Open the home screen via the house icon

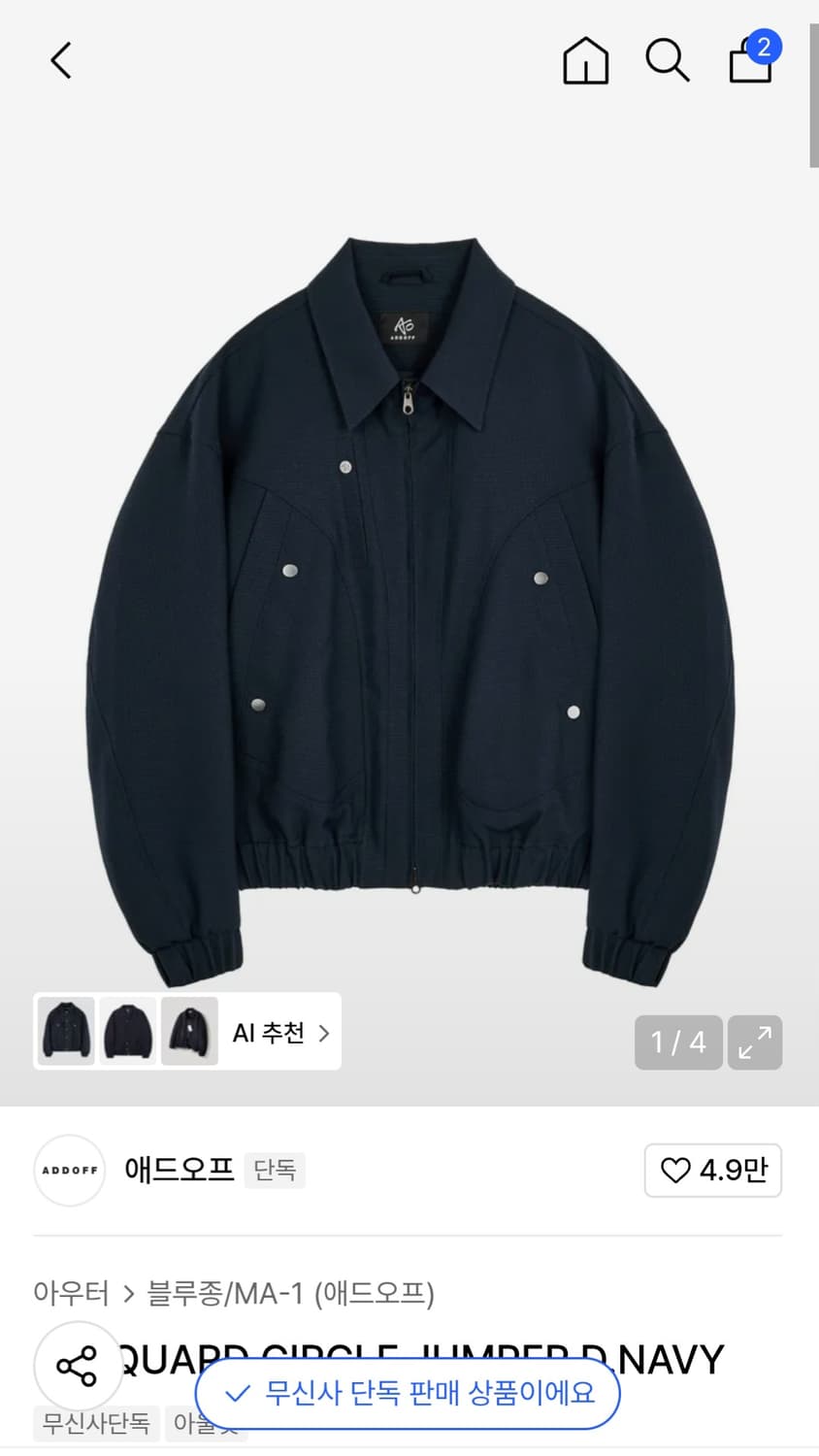point(586,60)
